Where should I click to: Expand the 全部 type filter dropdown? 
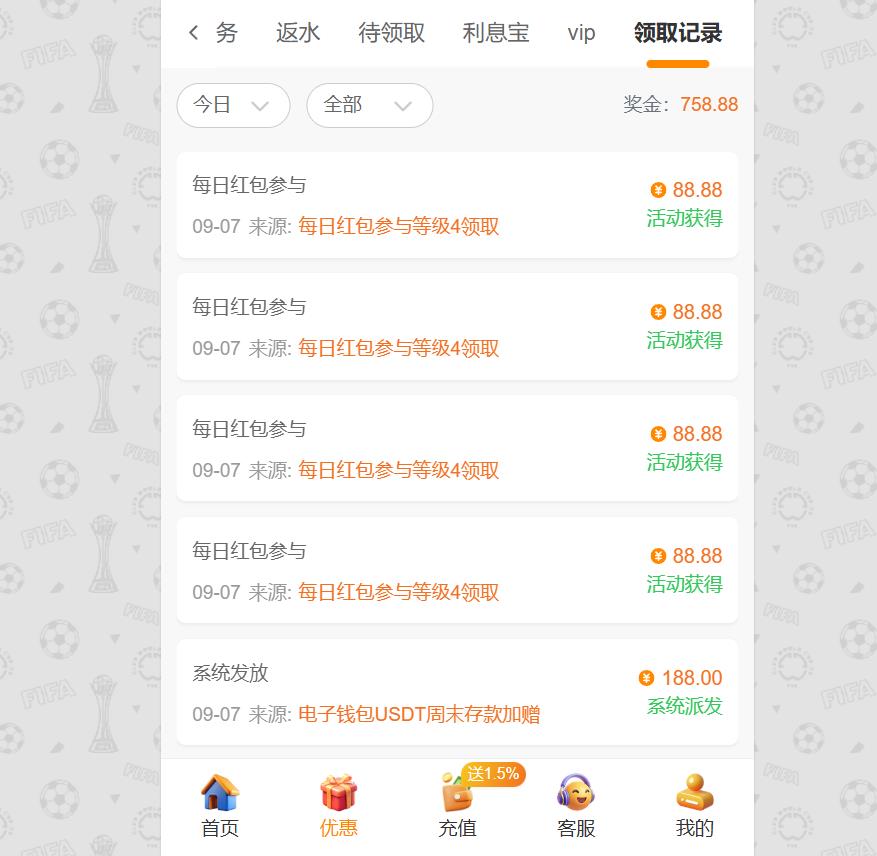point(369,105)
